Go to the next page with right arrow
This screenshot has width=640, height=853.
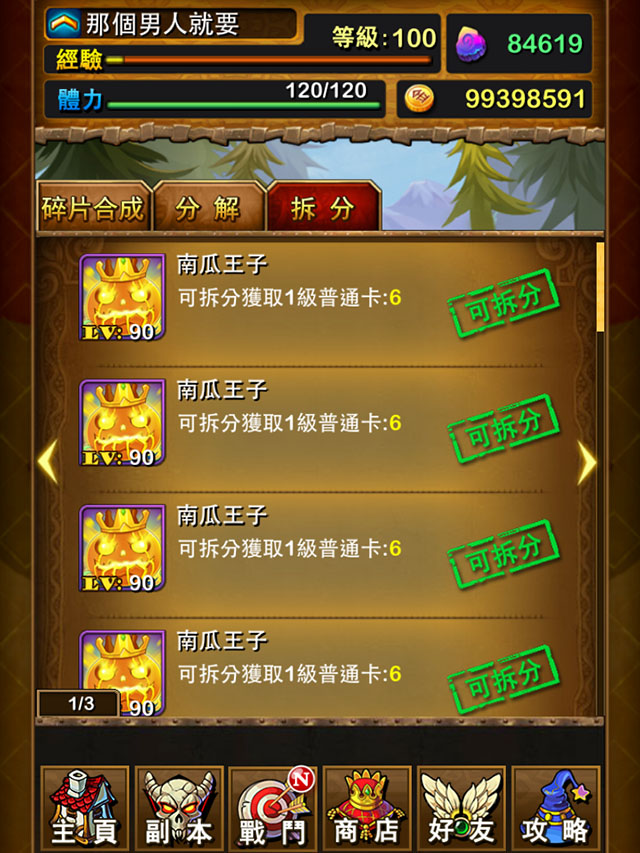point(587,462)
